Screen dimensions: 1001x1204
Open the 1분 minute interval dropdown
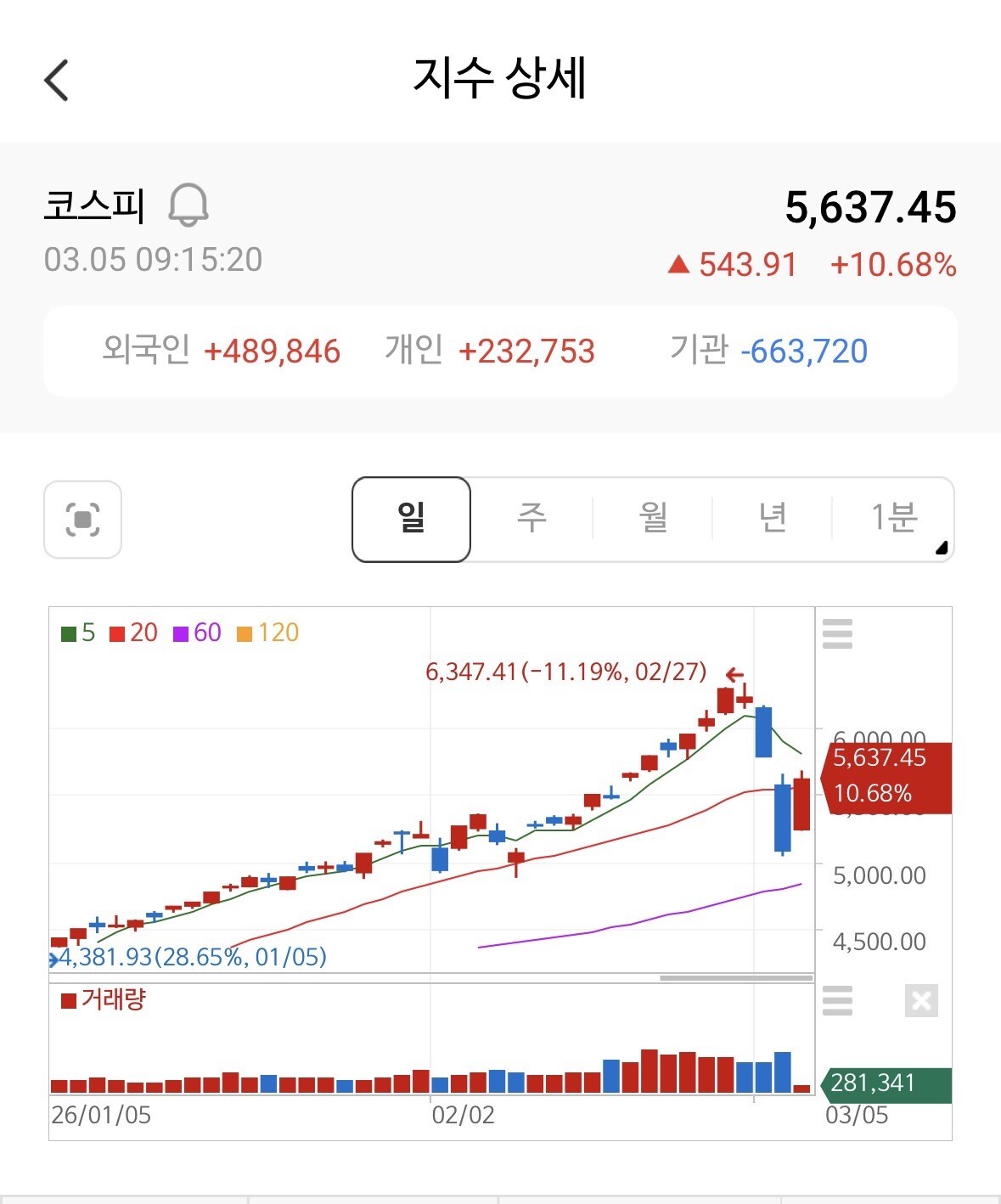(x=895, y=519)
